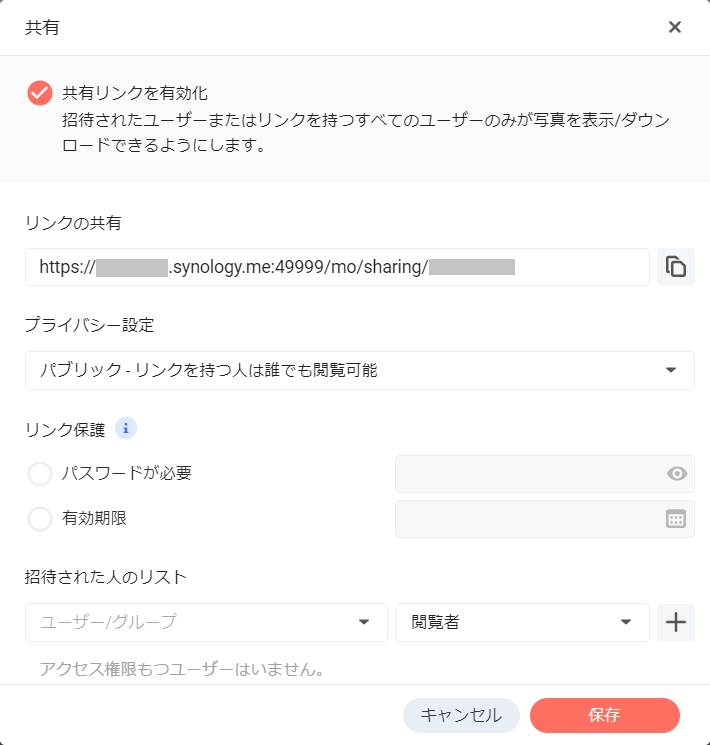Viewport: 710px width, 745px height.
Task: Enable the 有効期限 option
Action: pos(40,519)
